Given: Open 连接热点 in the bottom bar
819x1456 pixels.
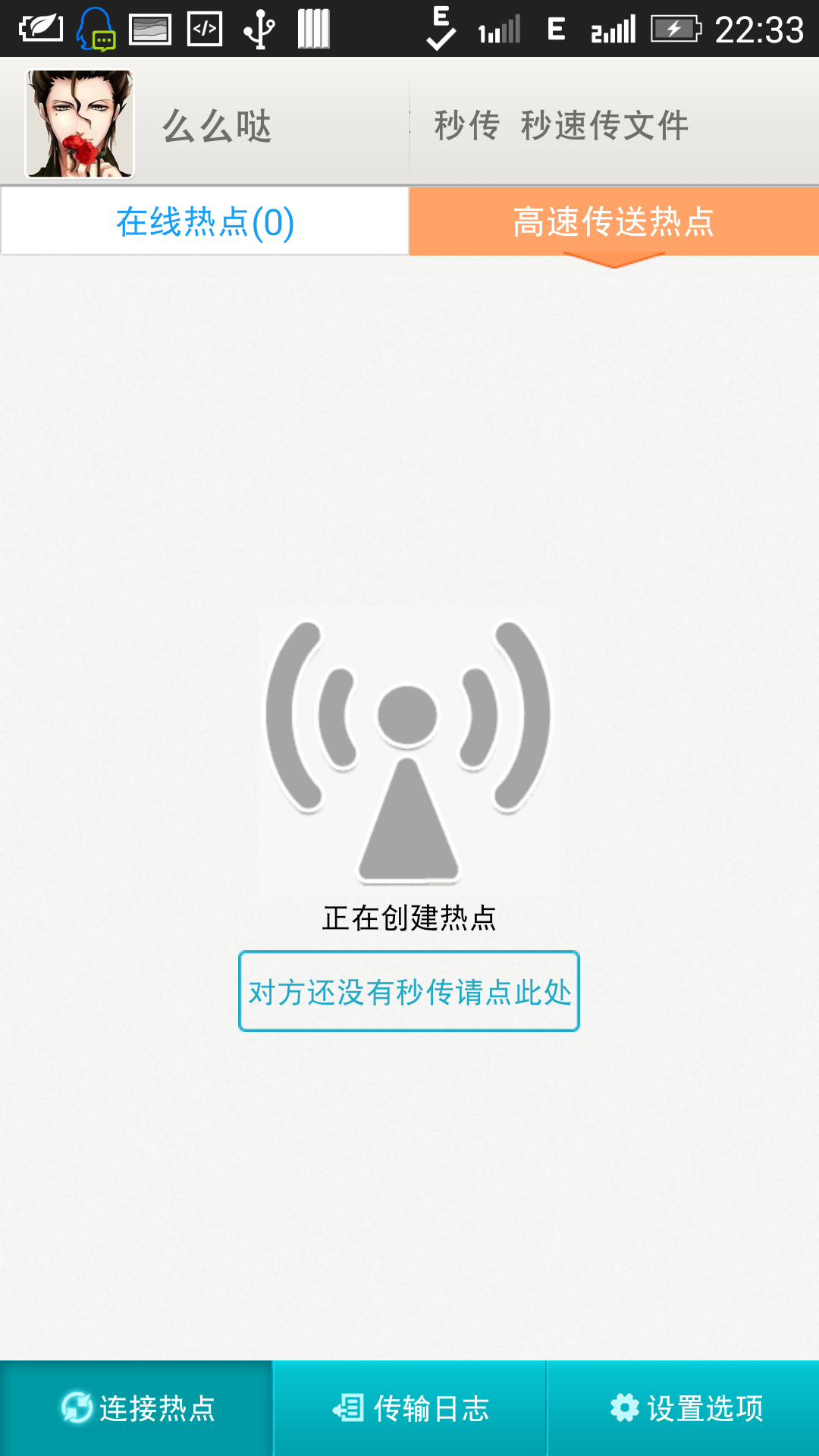Looking at the screenshot, I should [x=136, y=1408].
